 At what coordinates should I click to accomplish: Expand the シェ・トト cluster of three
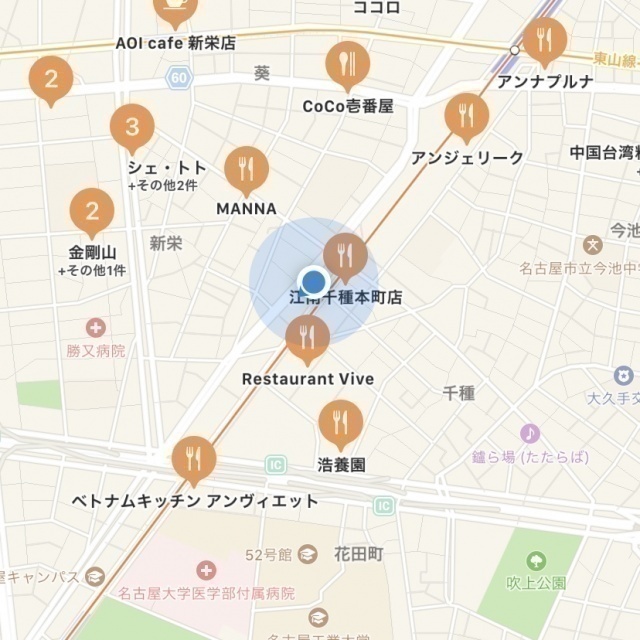(x=132, y=127)
